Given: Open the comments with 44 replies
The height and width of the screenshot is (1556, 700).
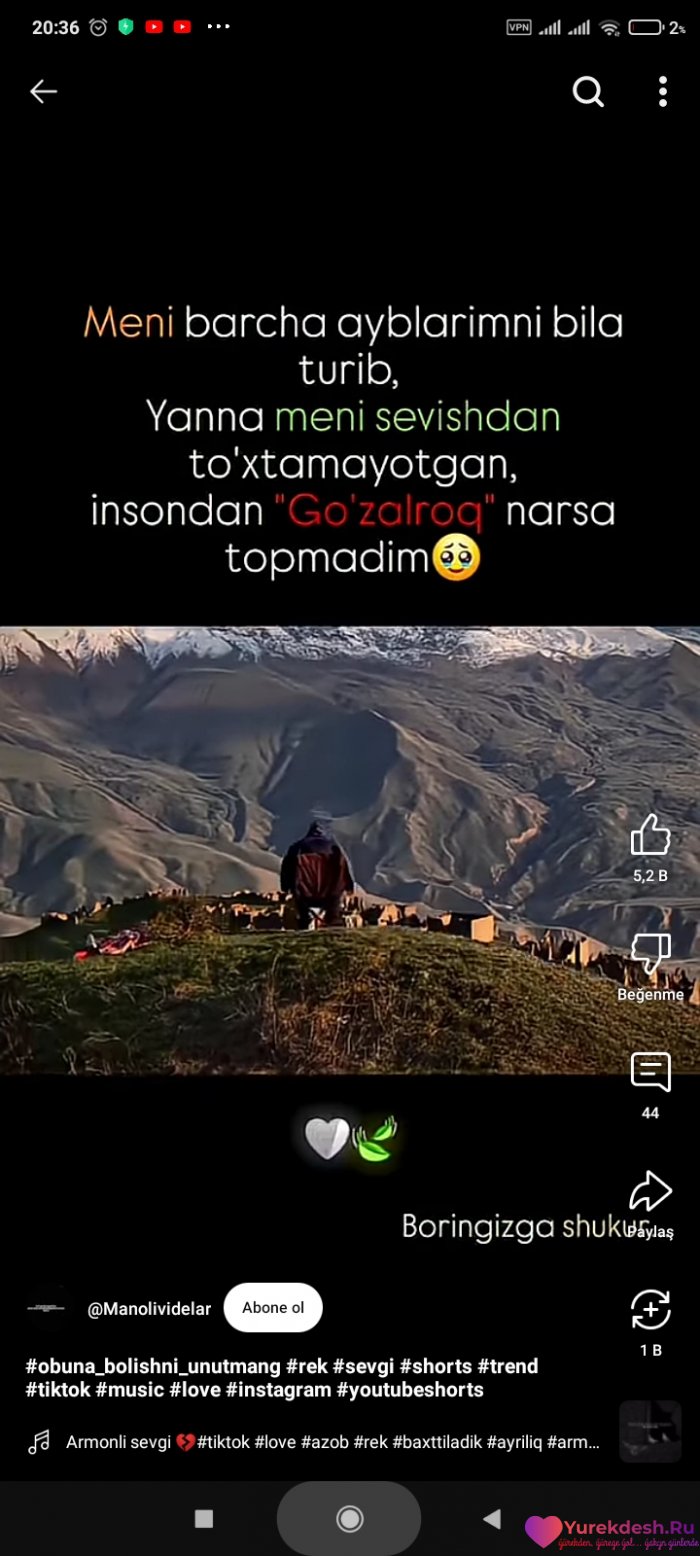Looking at the screenshot, I should coord(650,1074).
